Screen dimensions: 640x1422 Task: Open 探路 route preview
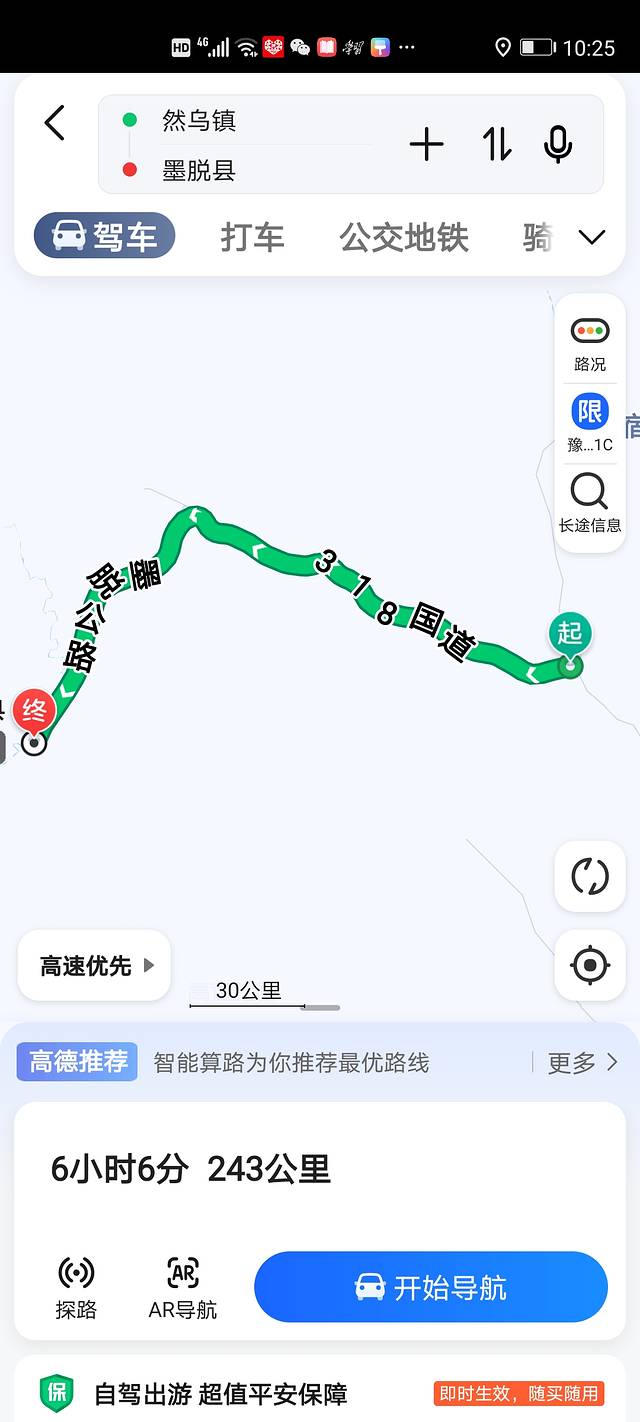(x=76, y=1287)
